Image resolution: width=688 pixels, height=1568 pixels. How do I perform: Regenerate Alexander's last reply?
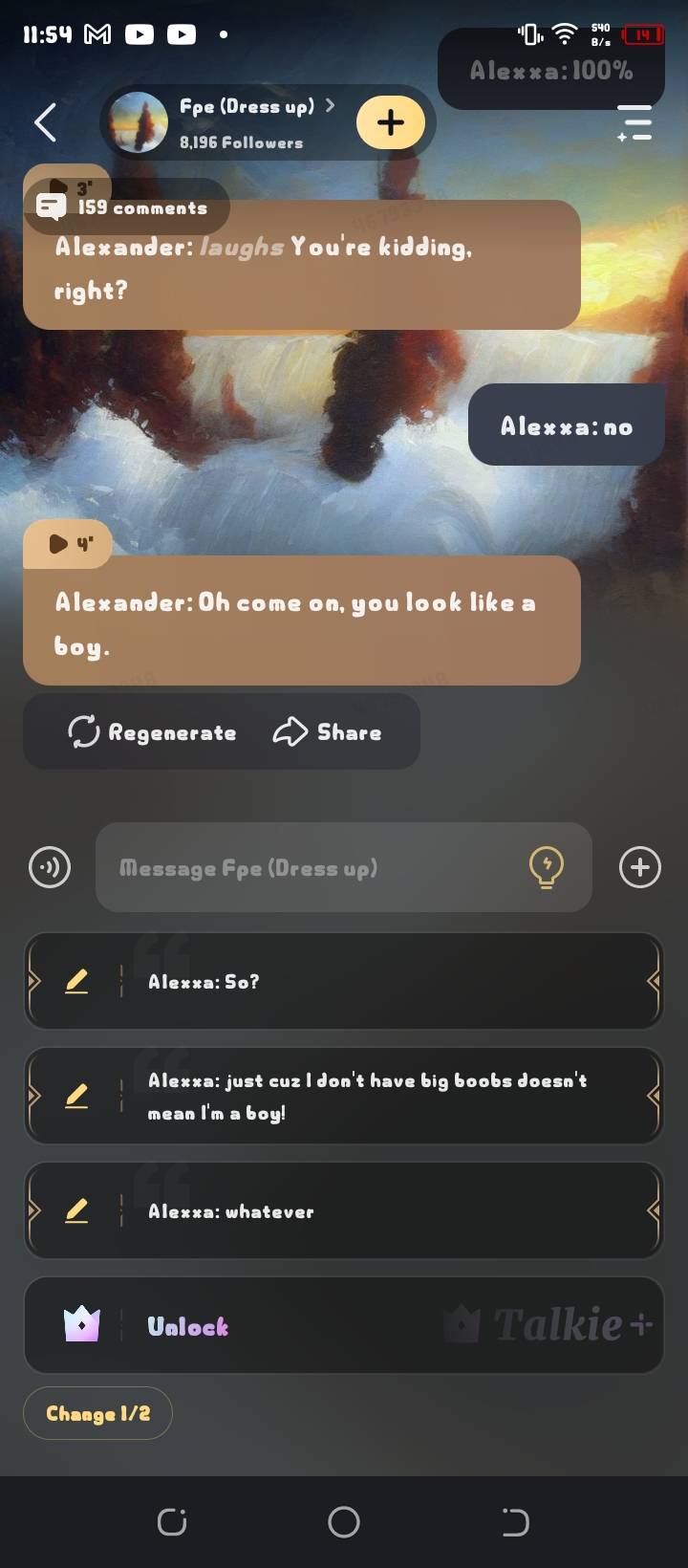153,732
